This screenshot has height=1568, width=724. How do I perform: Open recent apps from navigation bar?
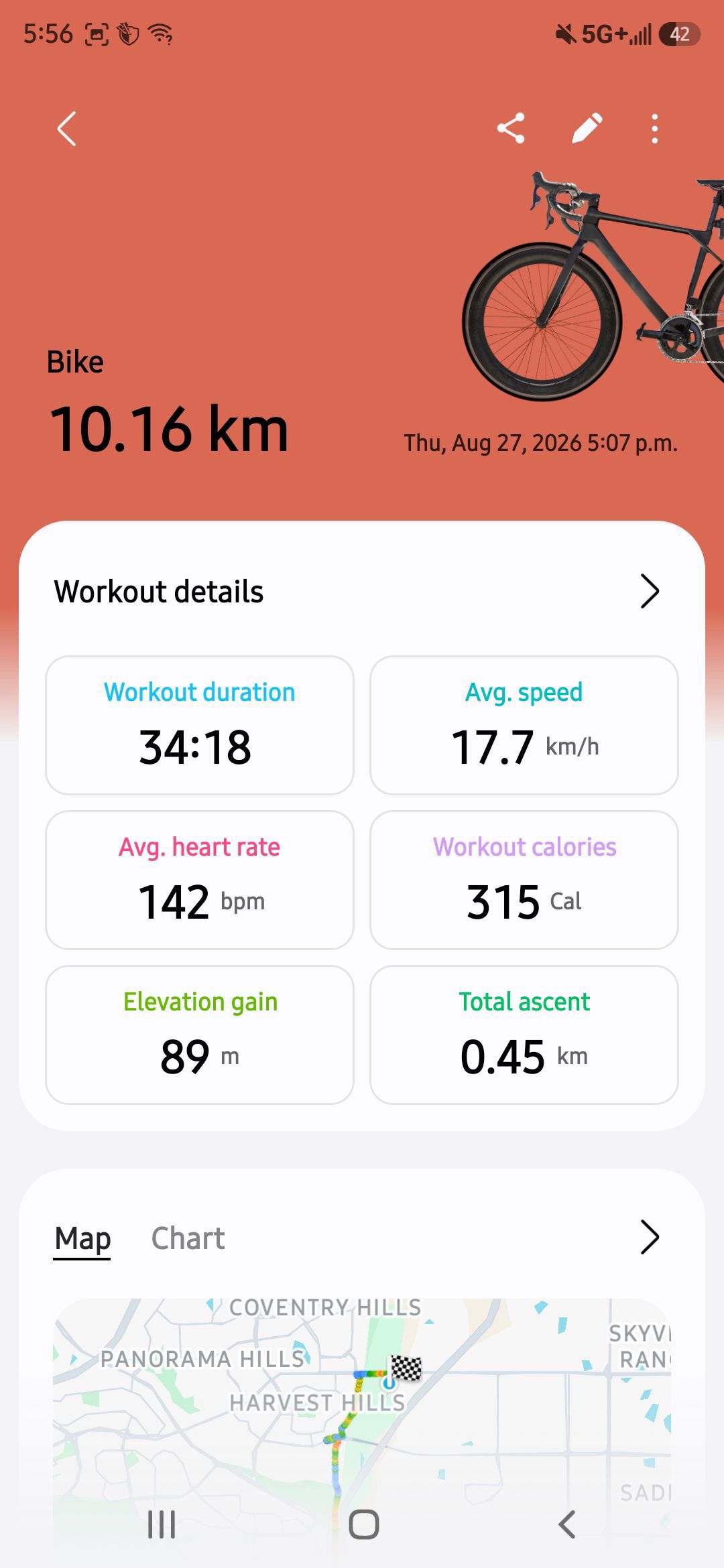(x=162, y=1524)
